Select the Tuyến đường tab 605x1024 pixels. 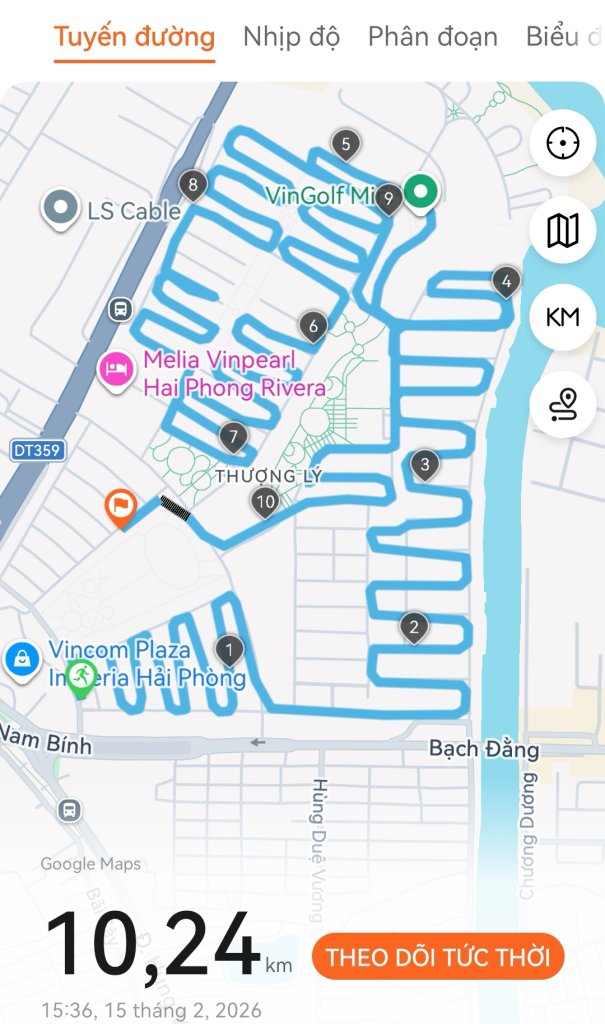point(135,37)
